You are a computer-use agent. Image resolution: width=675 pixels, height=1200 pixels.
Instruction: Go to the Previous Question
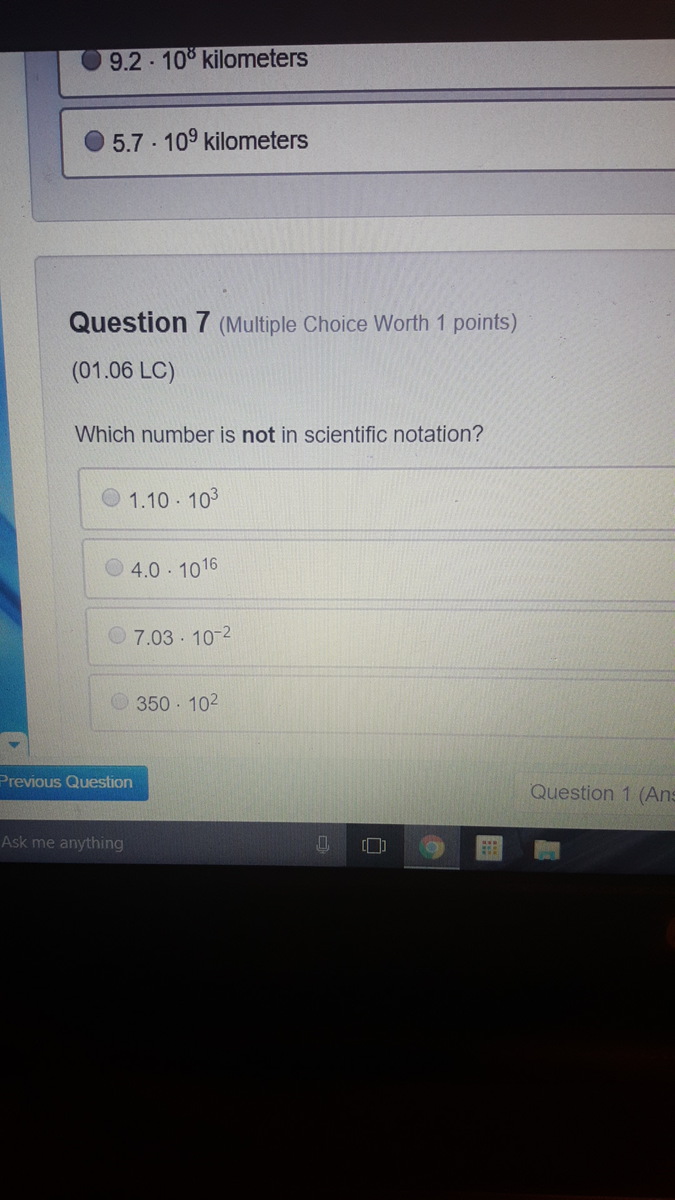click(68, 782)
